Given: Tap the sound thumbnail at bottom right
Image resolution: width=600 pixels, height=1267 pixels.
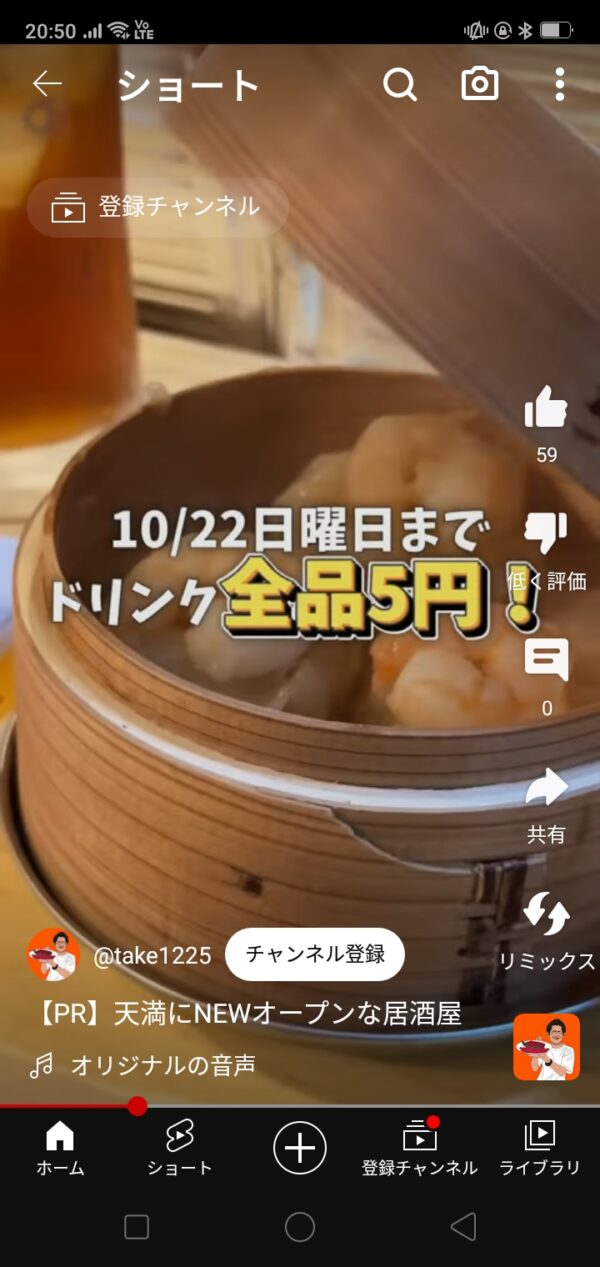Looking at the screenshot, I should coord(546,1047).
